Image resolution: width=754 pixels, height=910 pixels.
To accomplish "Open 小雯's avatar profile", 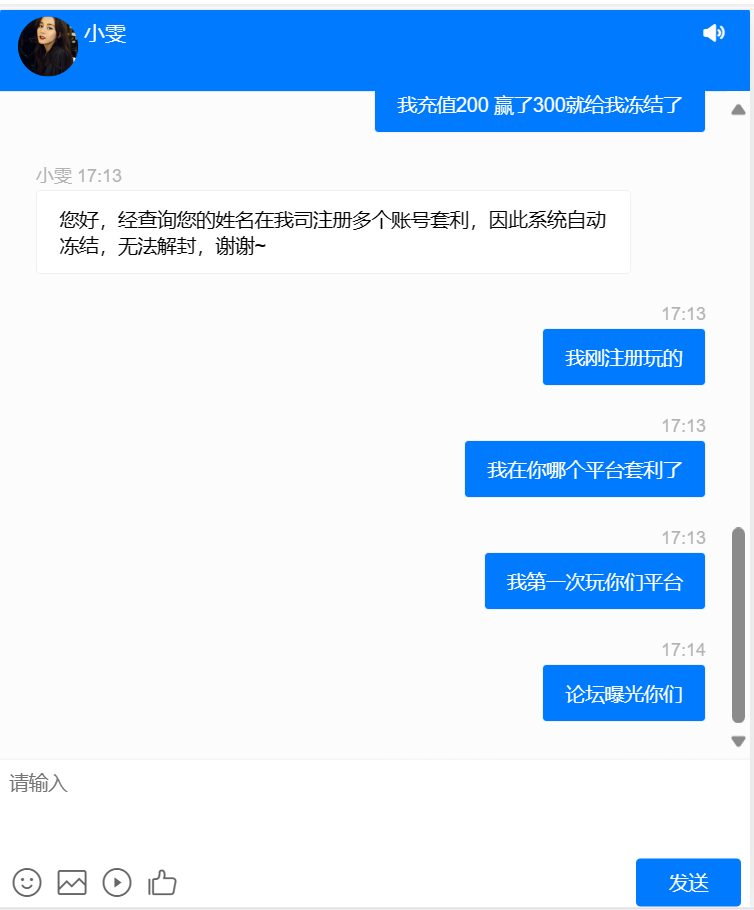I will point(47,46).
